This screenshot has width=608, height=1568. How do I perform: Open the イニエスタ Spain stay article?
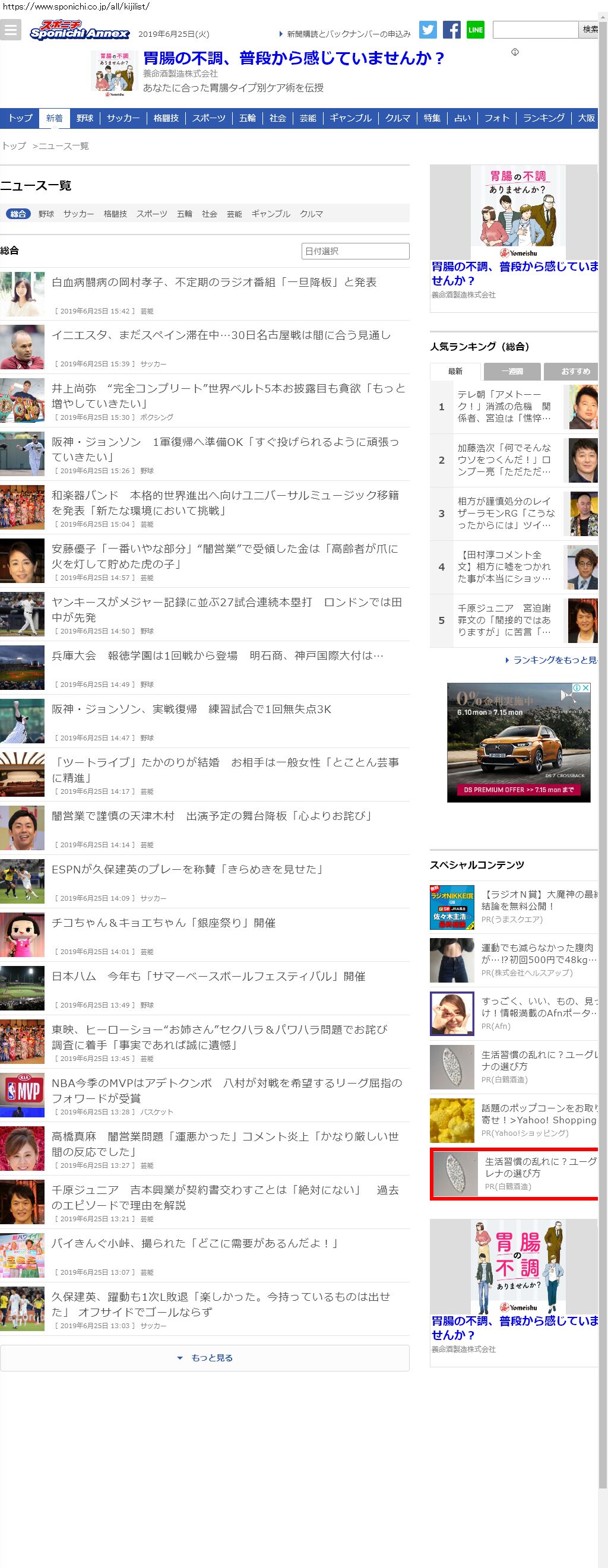point(221,335)
